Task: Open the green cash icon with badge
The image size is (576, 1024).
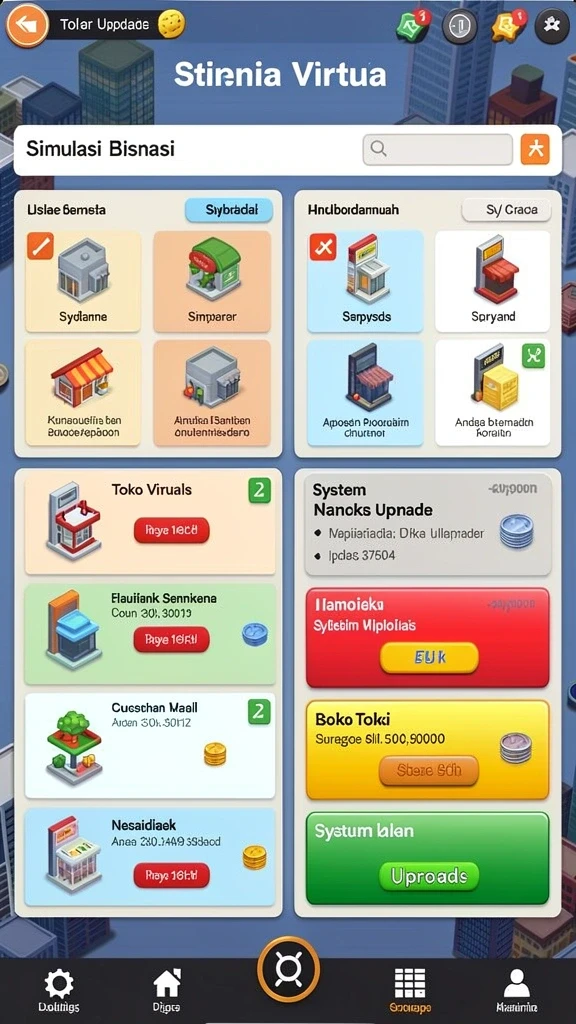Action: coord(413,26)
